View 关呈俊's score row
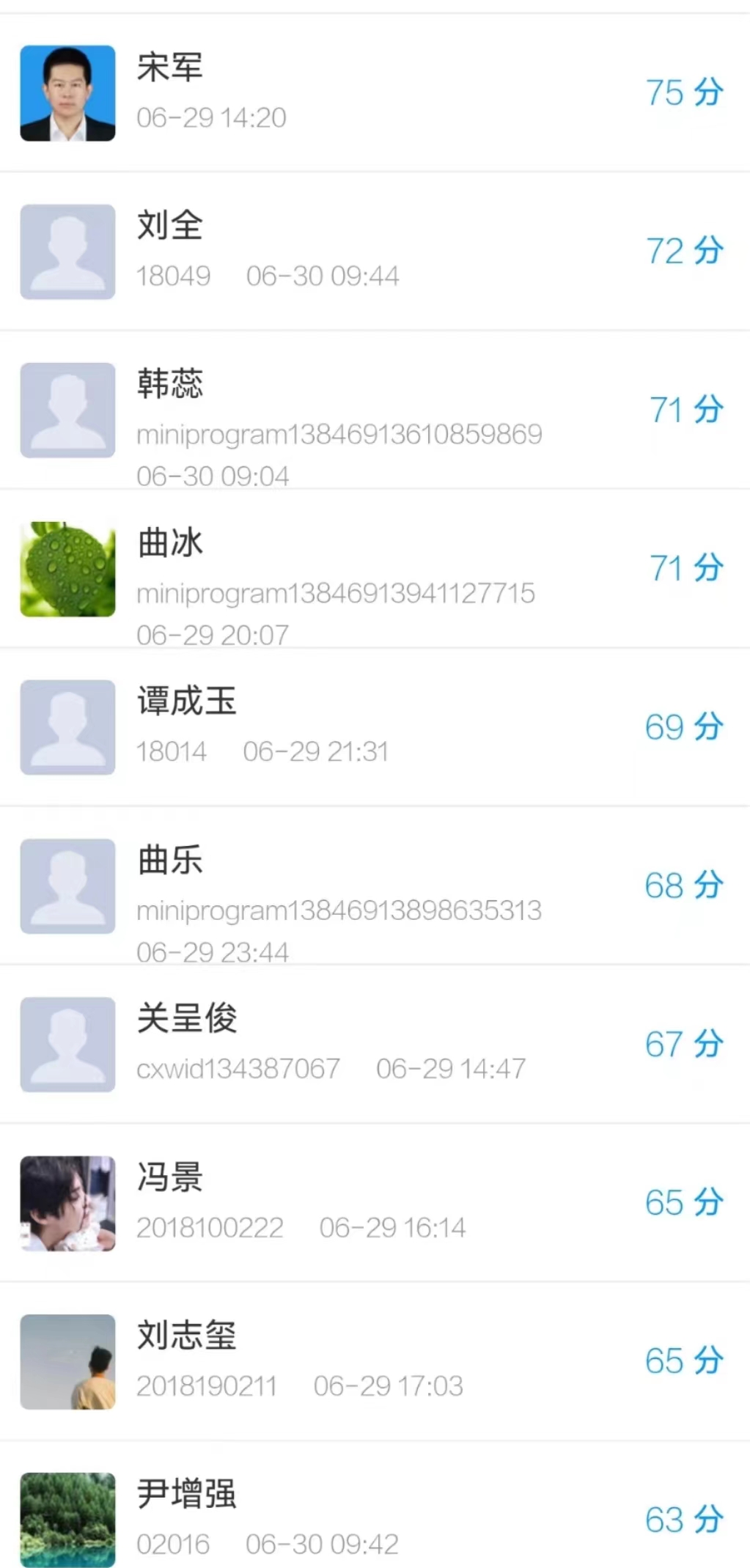The width and height of the screenshot is (750, 1568). point(374,1044)
